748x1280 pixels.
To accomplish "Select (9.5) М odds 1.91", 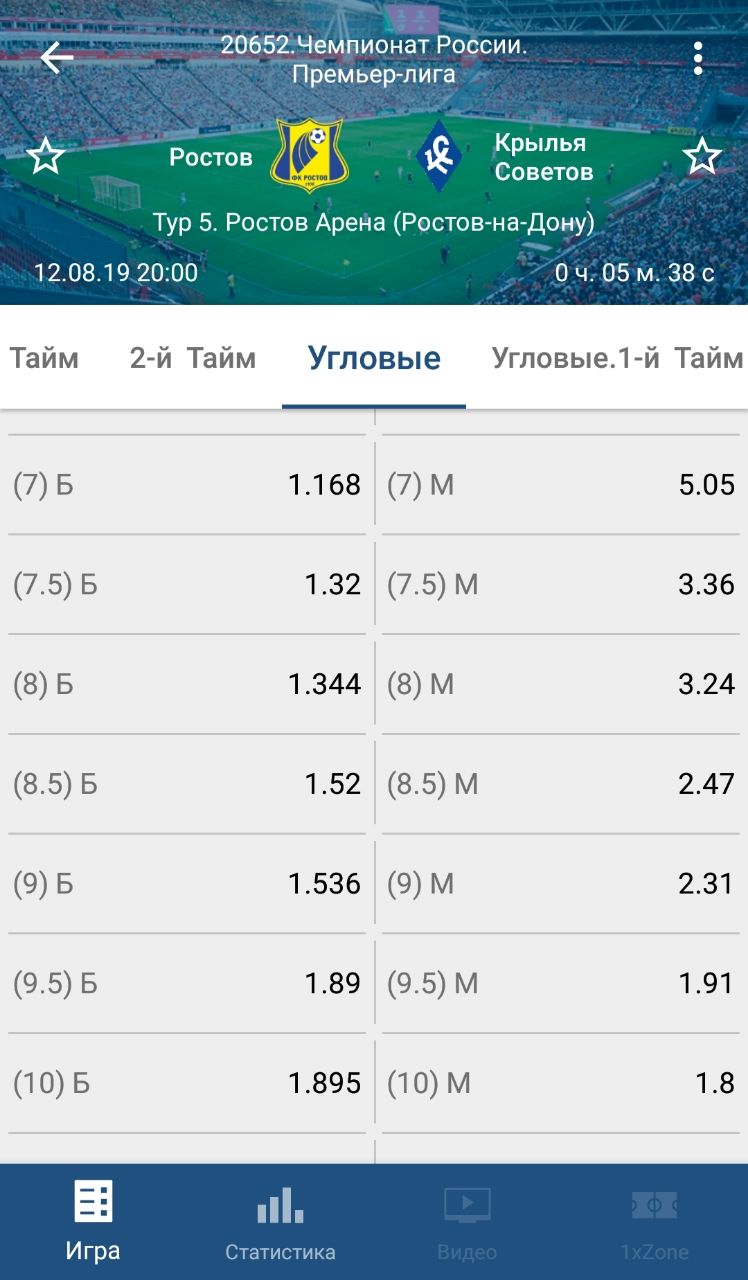I will [x=561, y=984].
